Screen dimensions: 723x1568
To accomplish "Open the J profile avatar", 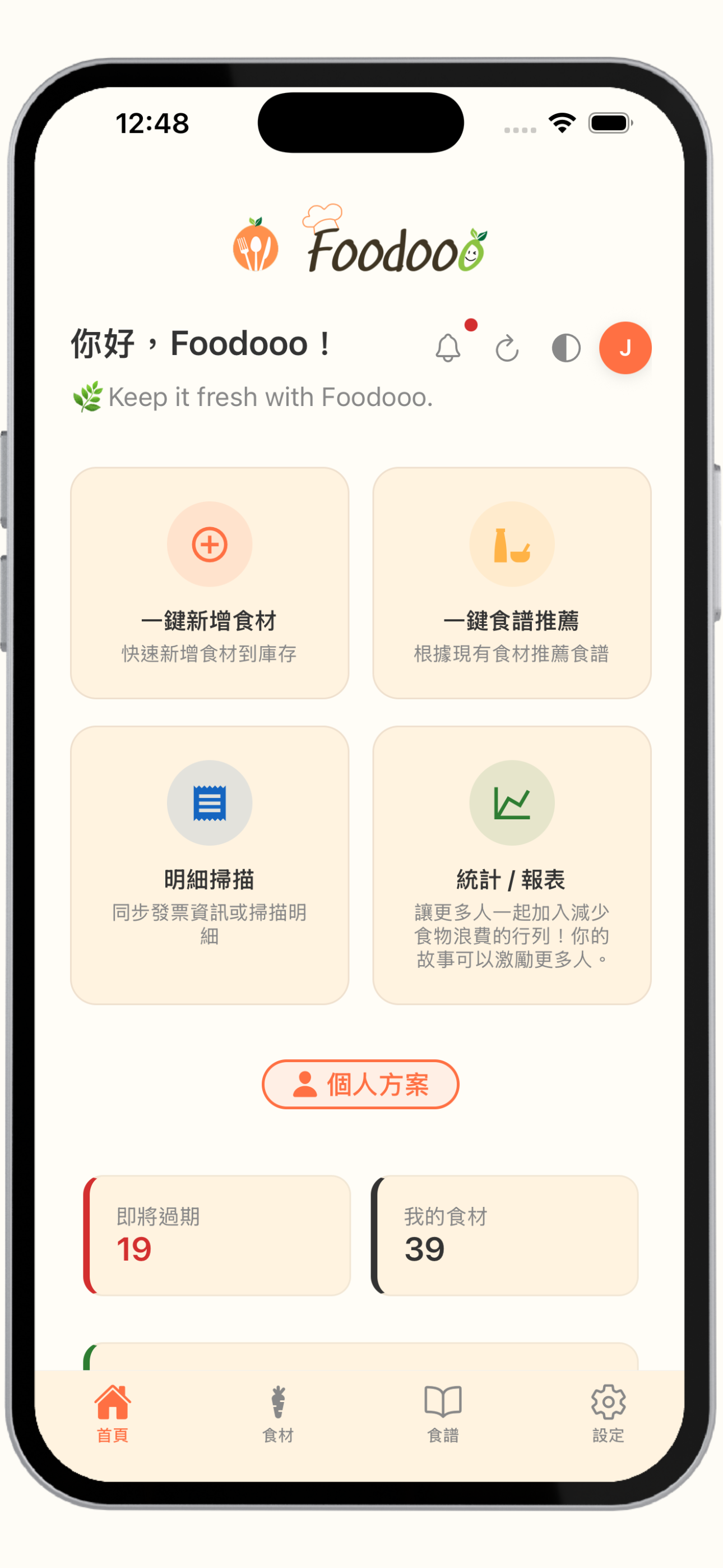I will coord(625,348).
